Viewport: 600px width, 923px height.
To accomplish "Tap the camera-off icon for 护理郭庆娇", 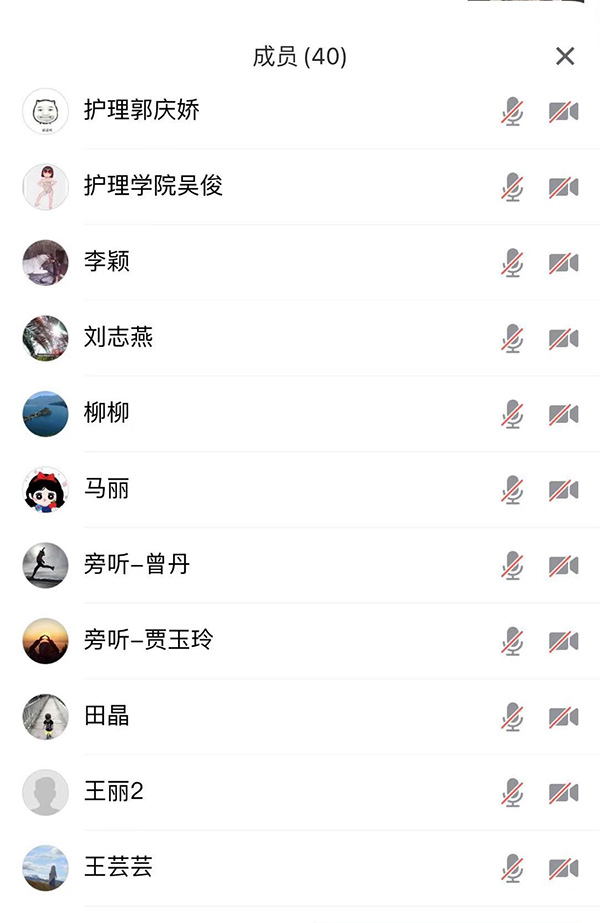I will [x=564, y=111].
